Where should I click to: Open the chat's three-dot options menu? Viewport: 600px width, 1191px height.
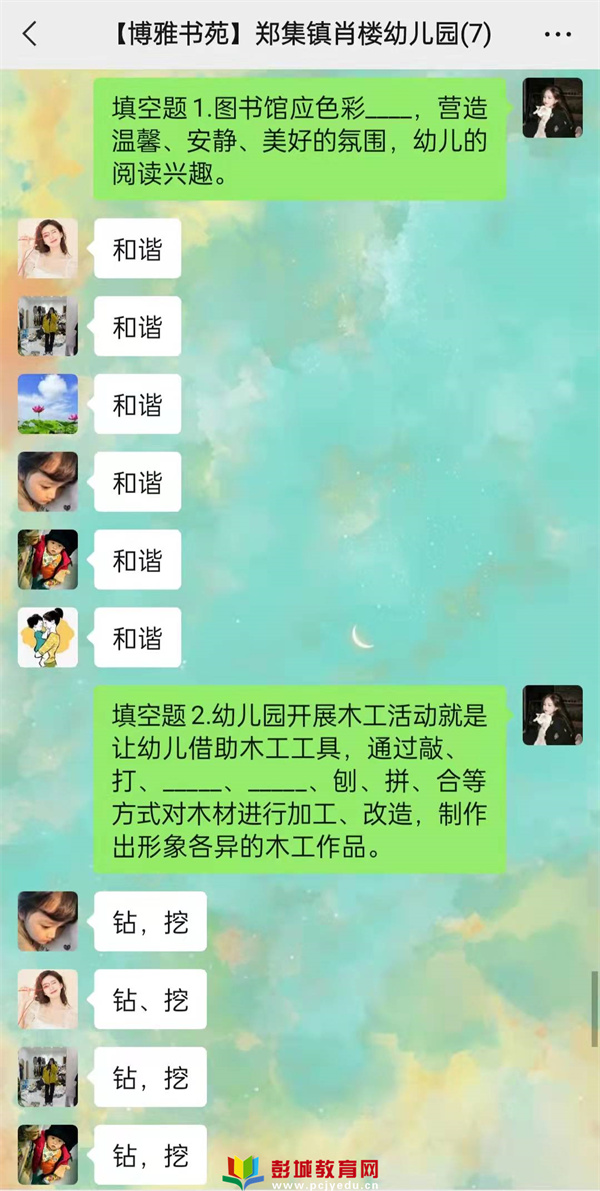coord(558,34)
